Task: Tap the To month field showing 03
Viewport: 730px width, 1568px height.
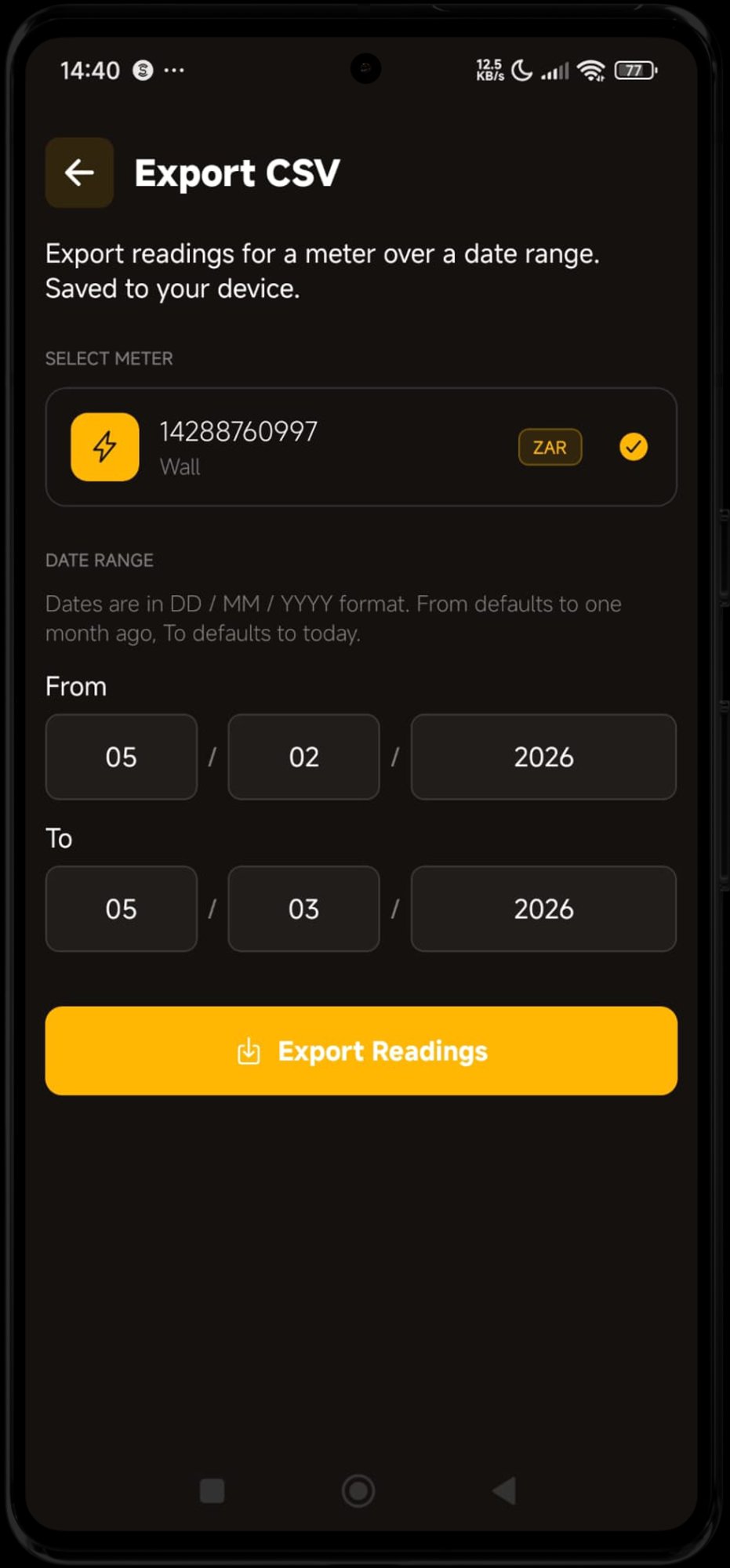Action: 303,909
